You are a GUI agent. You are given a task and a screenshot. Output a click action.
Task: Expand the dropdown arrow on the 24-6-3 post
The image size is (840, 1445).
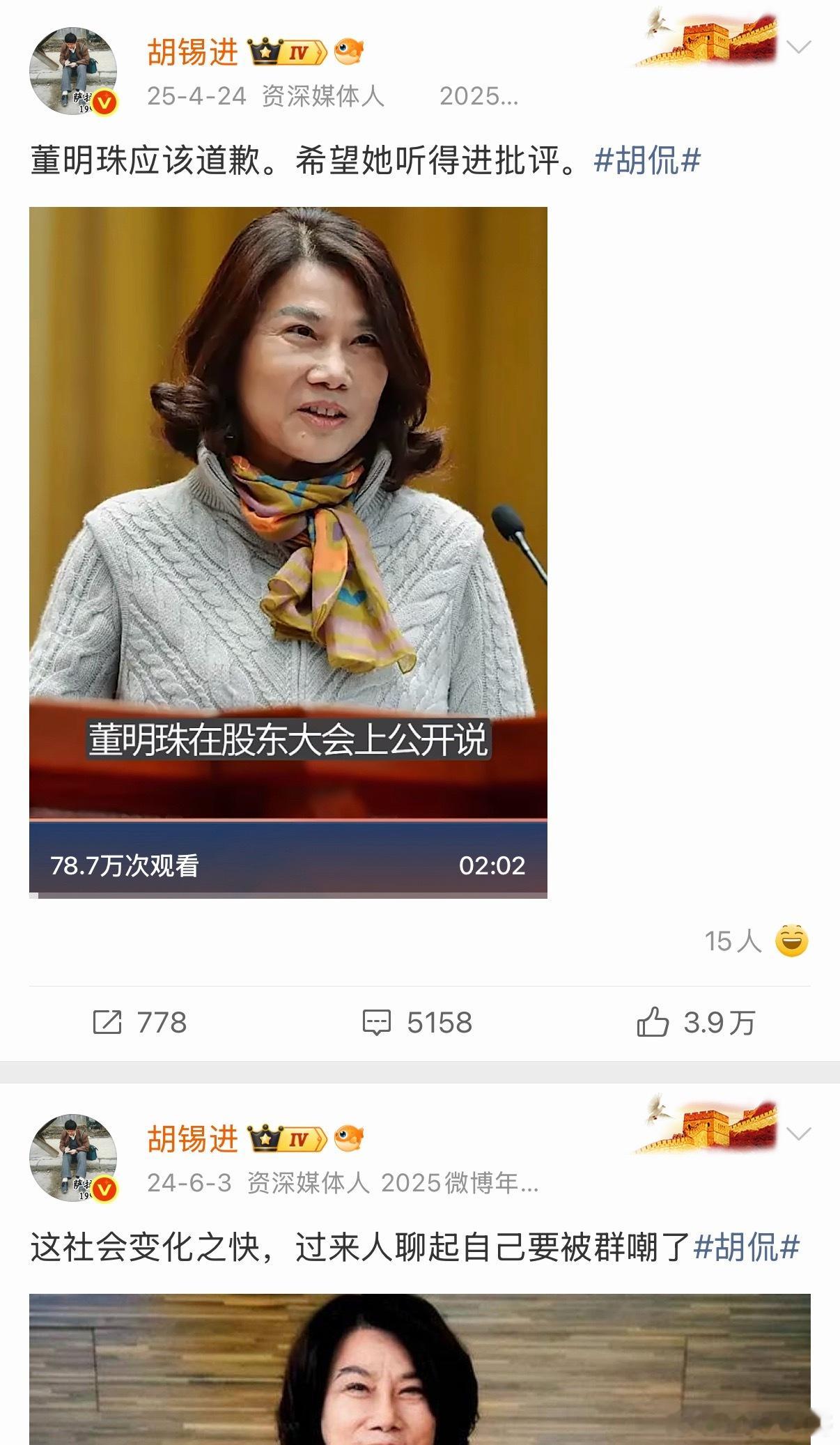coord(798,1134)
